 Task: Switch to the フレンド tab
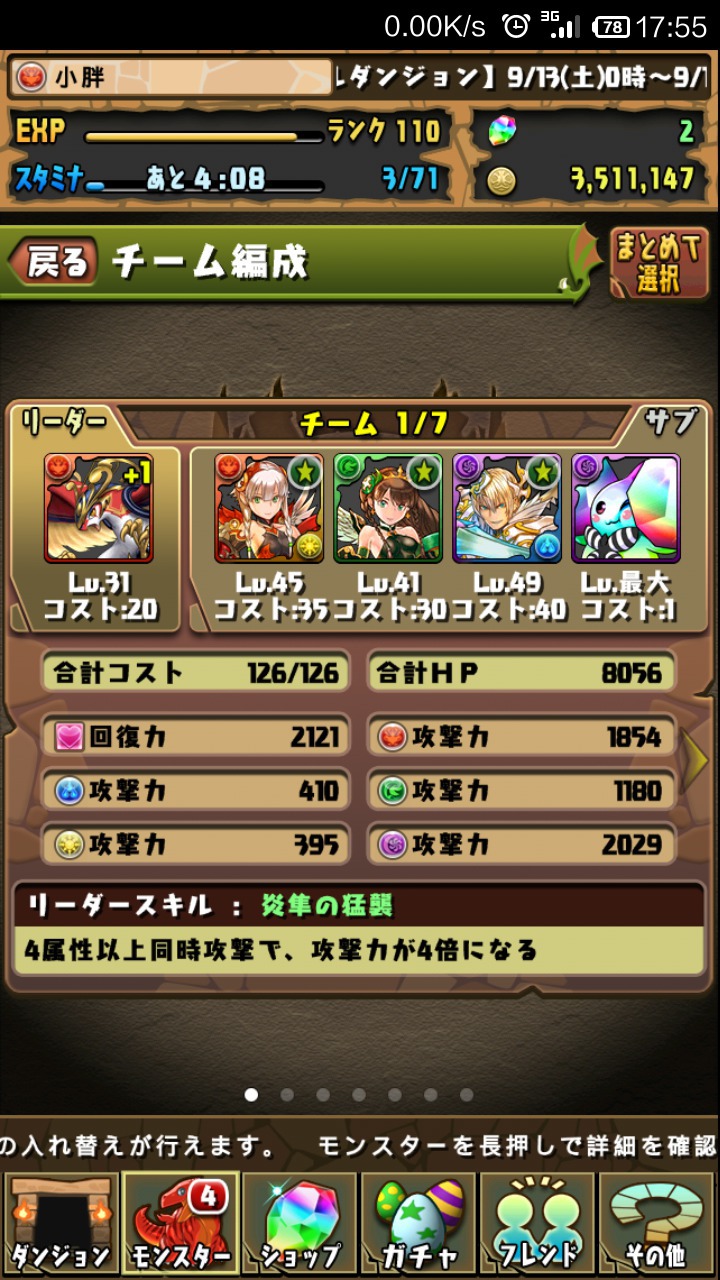(x=539, y=1224)
